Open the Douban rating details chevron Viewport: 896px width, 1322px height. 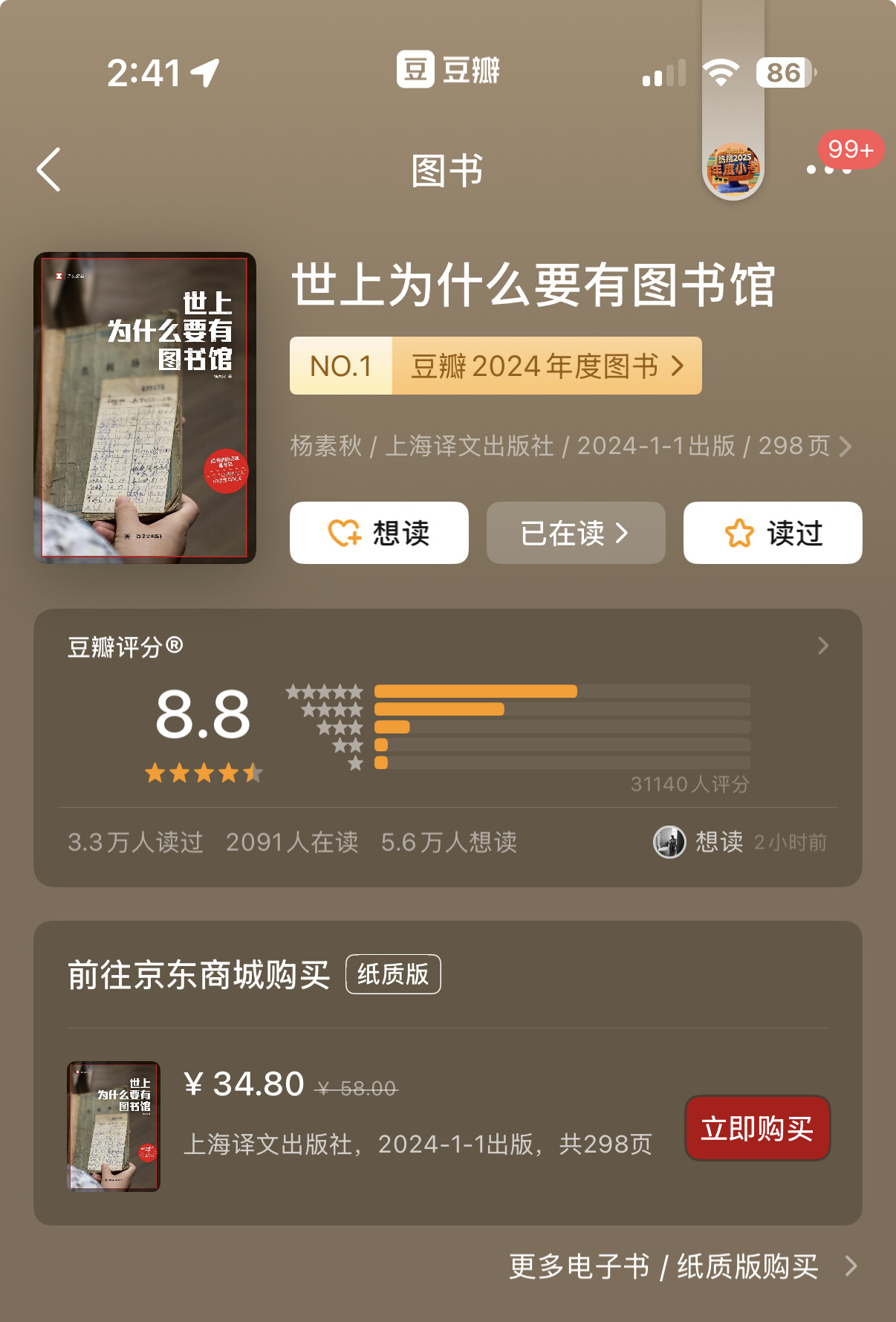(x=822, y=646)
